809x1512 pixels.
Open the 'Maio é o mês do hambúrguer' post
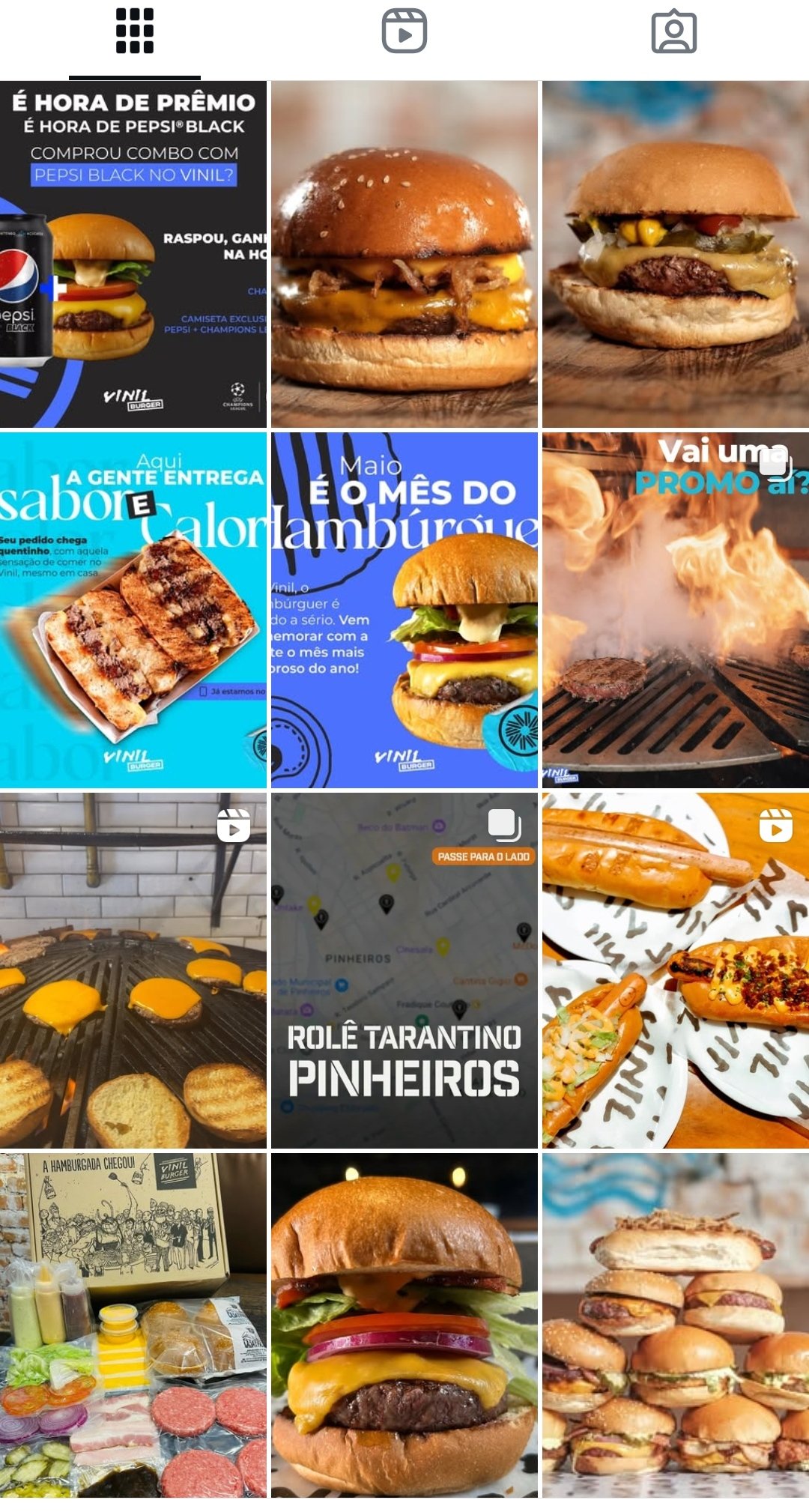point(404,610)
